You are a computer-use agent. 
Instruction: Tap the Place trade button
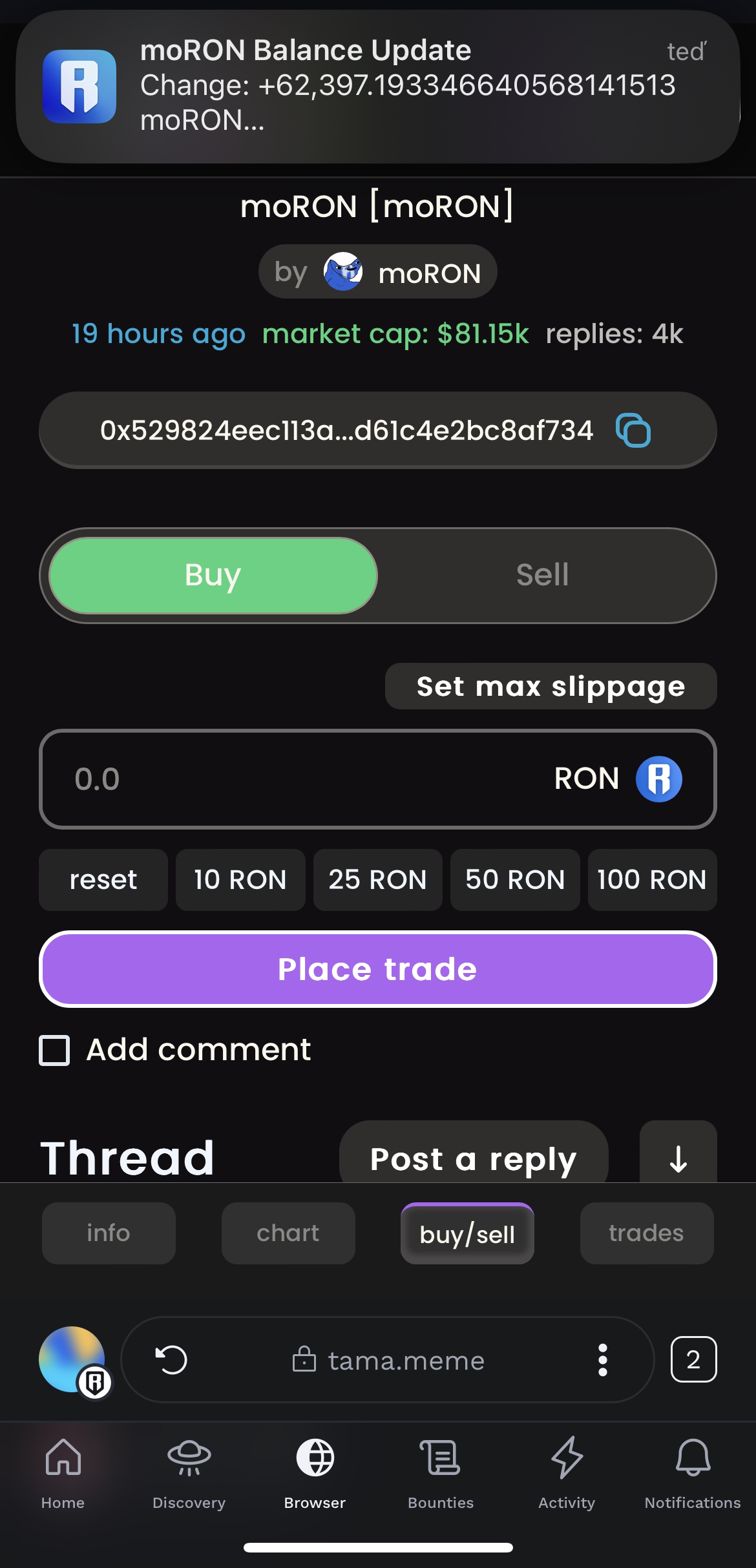tap(377, 969)
